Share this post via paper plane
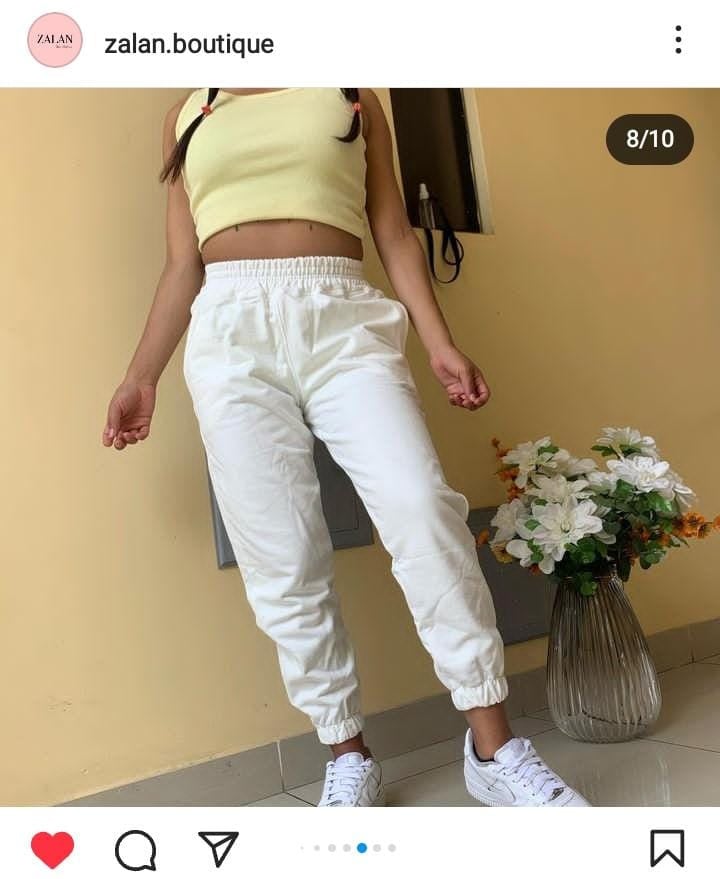Image resolution: width=720 pixels, height=879 pixels. click(218, 848)
